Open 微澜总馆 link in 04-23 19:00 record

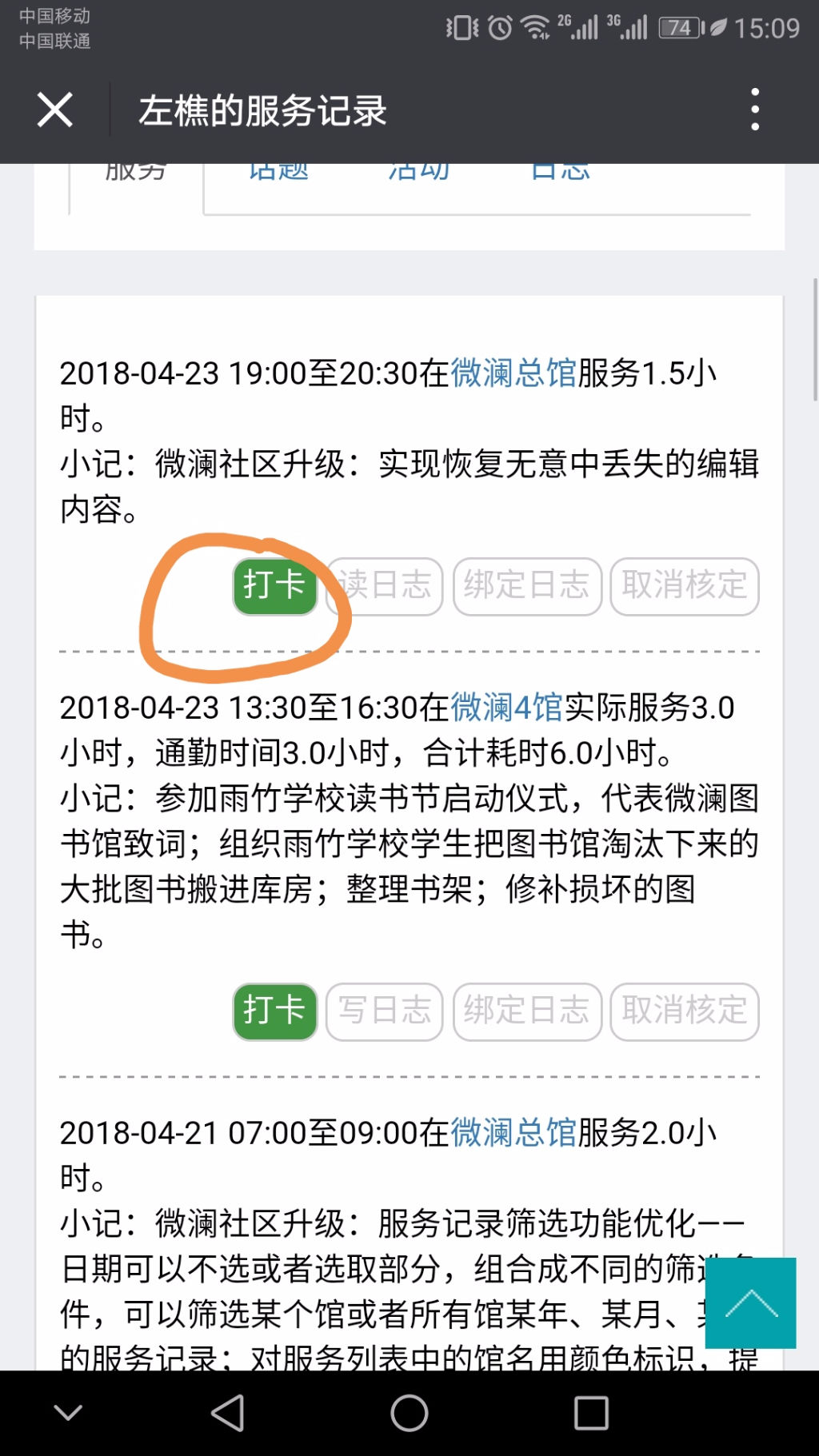(514, 373)
